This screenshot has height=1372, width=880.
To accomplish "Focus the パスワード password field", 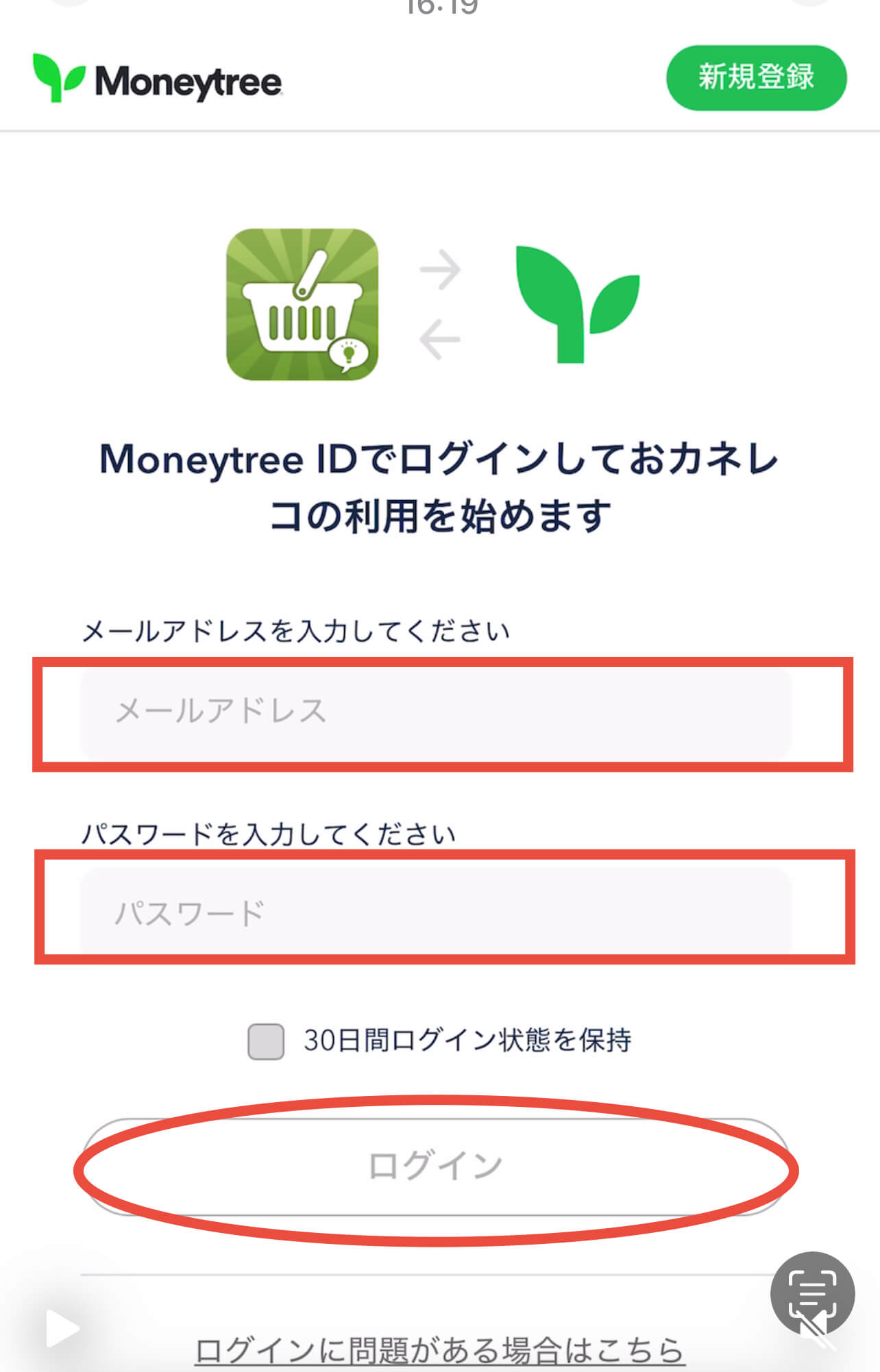I will pyautogui.click(x=436, y=912).
